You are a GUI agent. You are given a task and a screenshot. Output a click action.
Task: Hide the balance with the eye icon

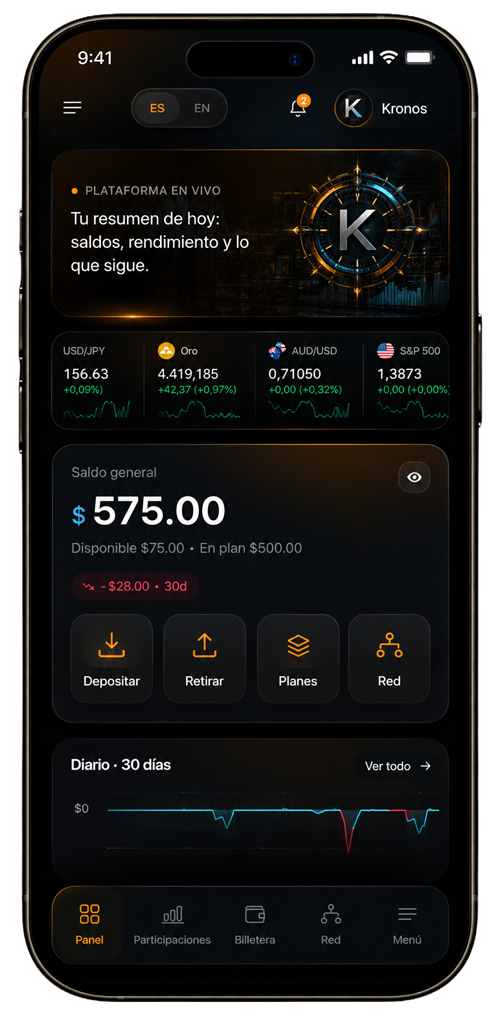tap(414, 477)
